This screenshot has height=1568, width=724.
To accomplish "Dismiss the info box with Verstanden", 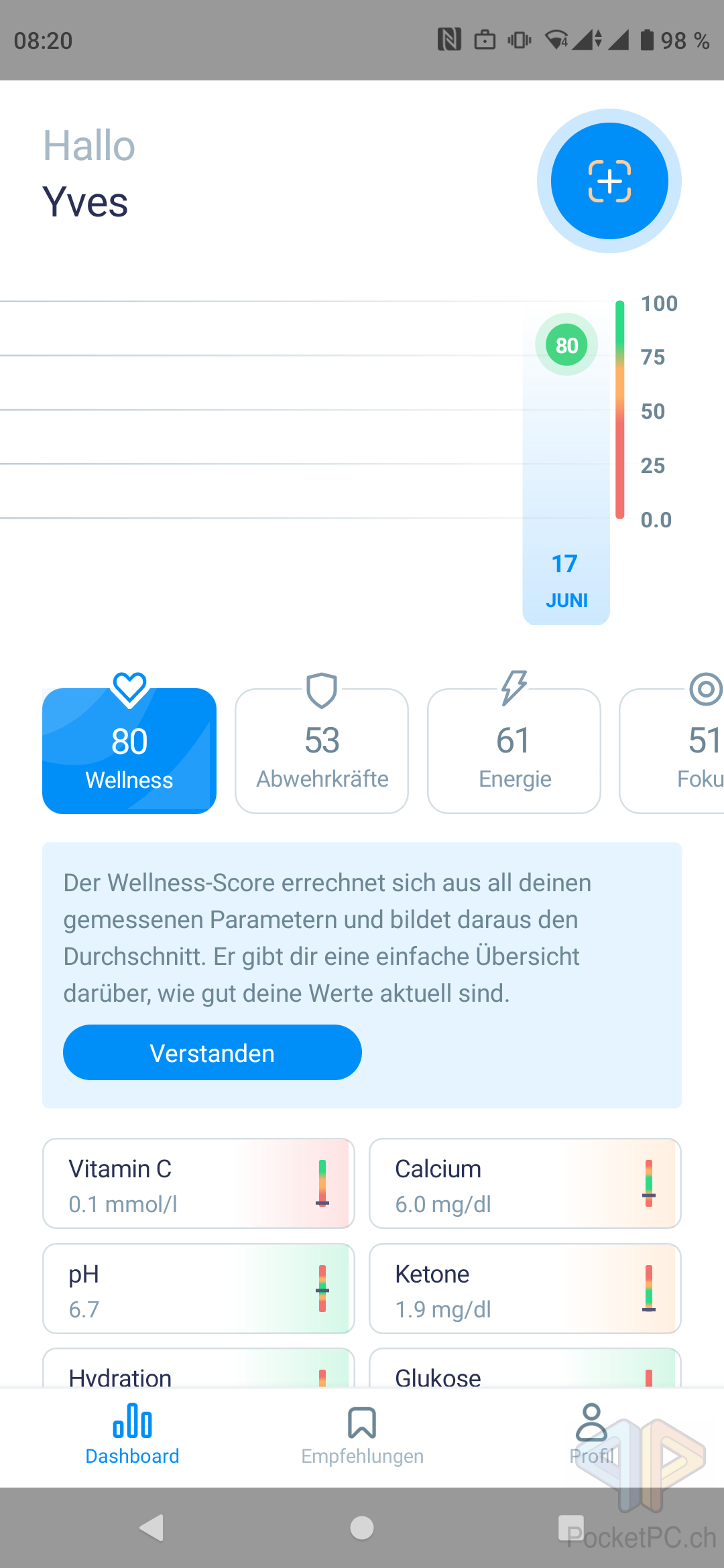I will (x=213, y=1053).
